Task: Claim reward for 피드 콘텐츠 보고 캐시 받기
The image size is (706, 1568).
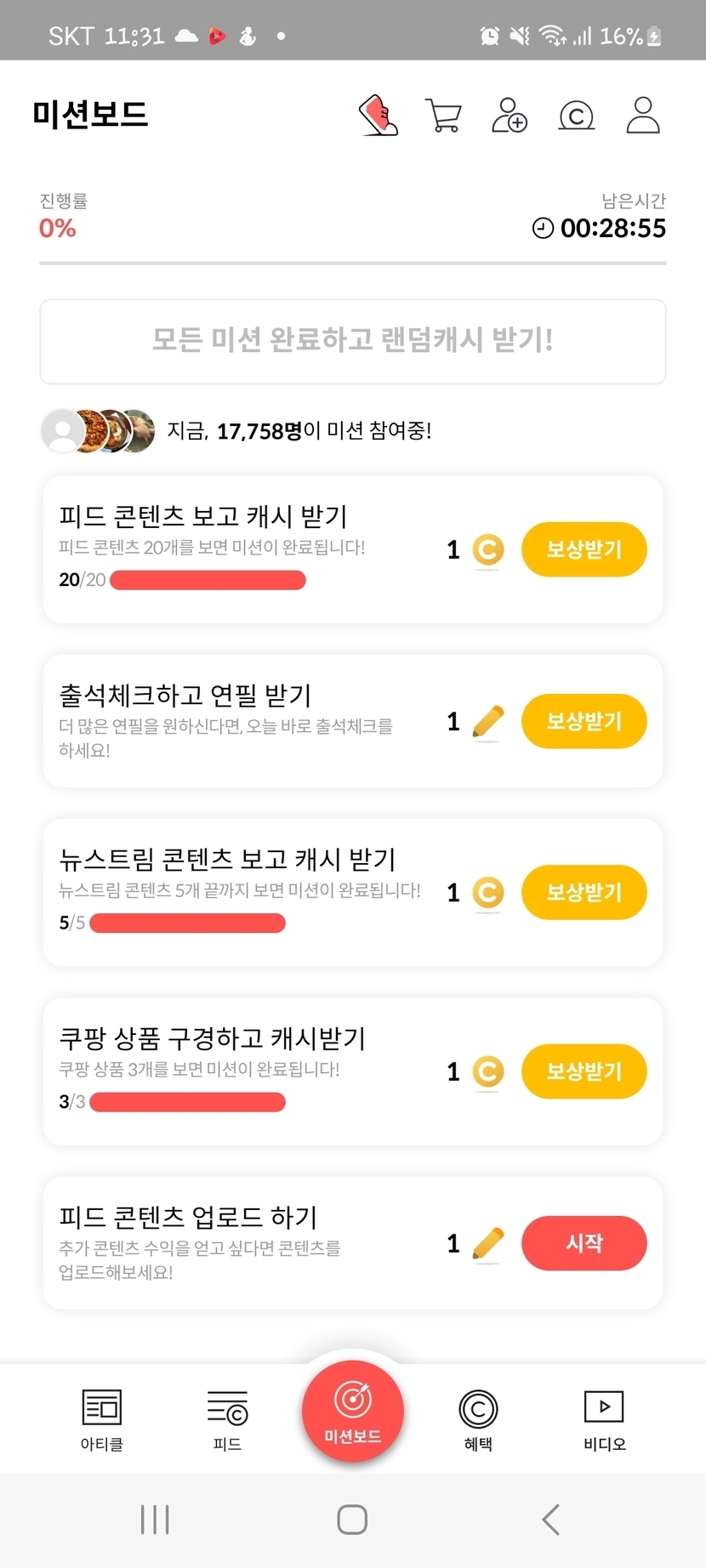Action: [584, 549]
